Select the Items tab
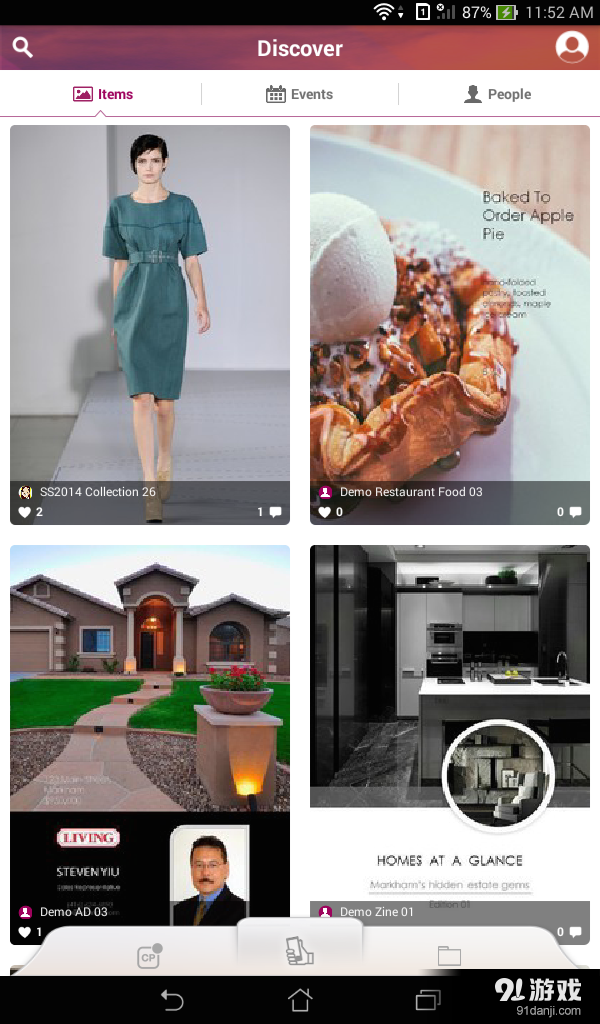 [102, 94]
